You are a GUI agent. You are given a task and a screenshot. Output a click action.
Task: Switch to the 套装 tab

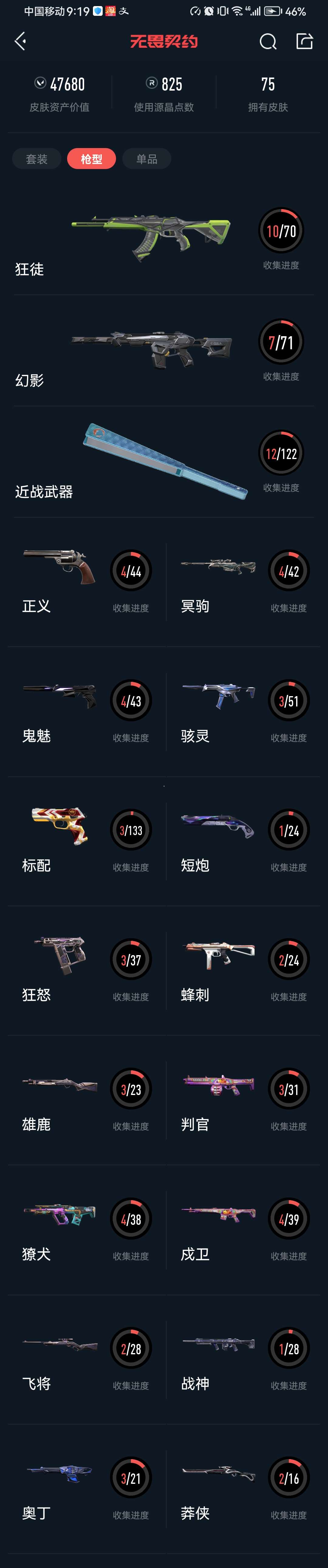coord(36,159)
